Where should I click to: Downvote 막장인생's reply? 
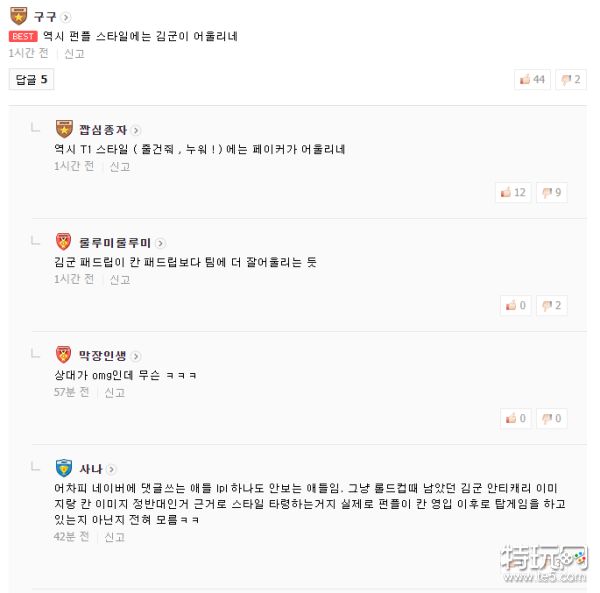[551, 418]
